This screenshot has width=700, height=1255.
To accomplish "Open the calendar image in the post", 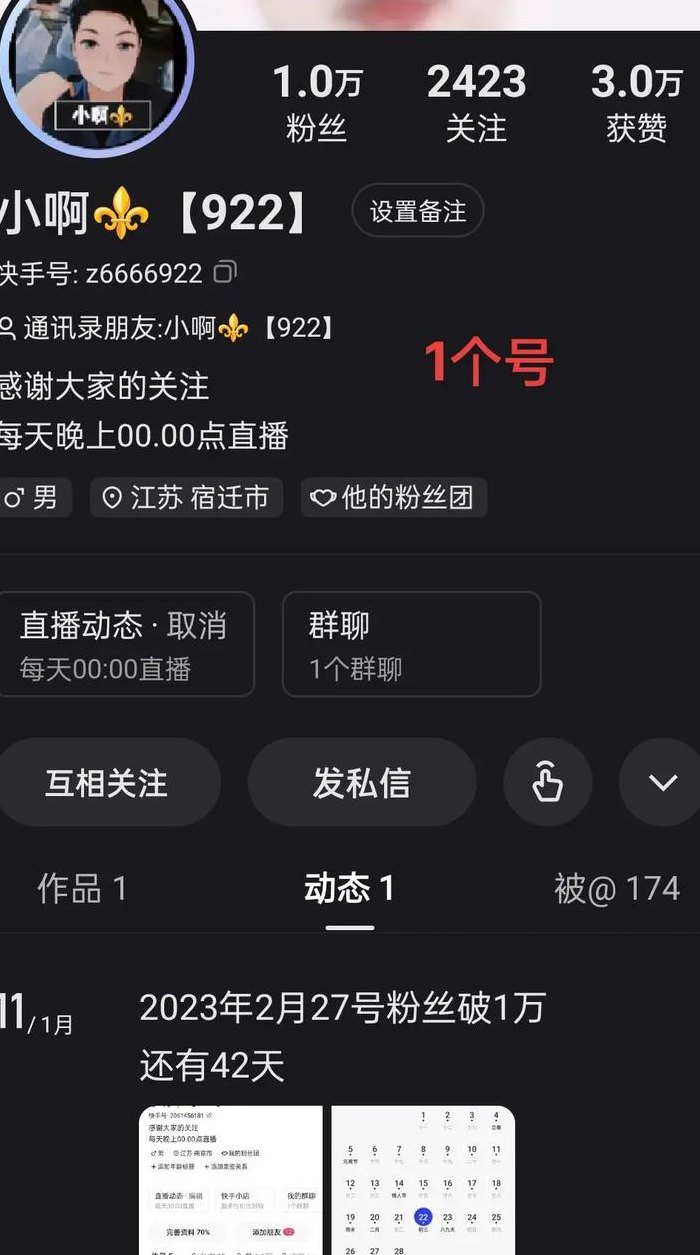I will click(423, 1180).
